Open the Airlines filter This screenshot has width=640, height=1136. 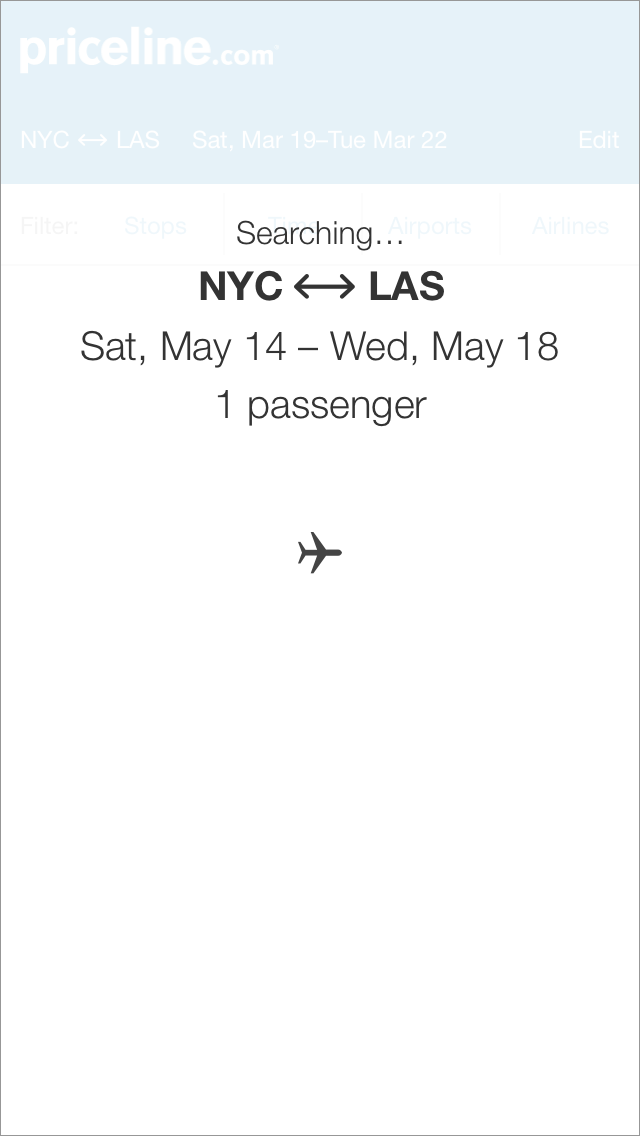point(570,226)
